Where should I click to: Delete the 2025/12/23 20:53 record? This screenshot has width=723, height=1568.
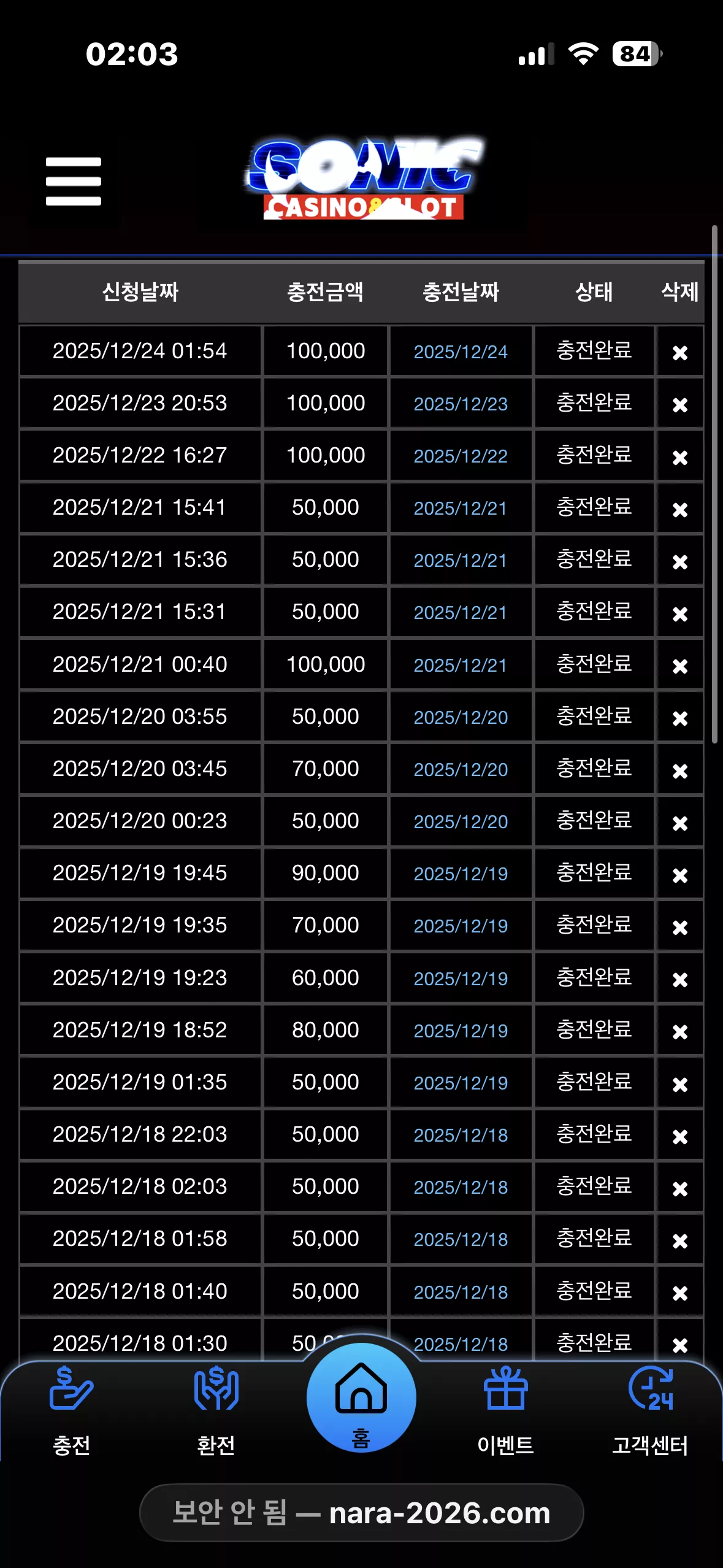click(x=679, y=404)
